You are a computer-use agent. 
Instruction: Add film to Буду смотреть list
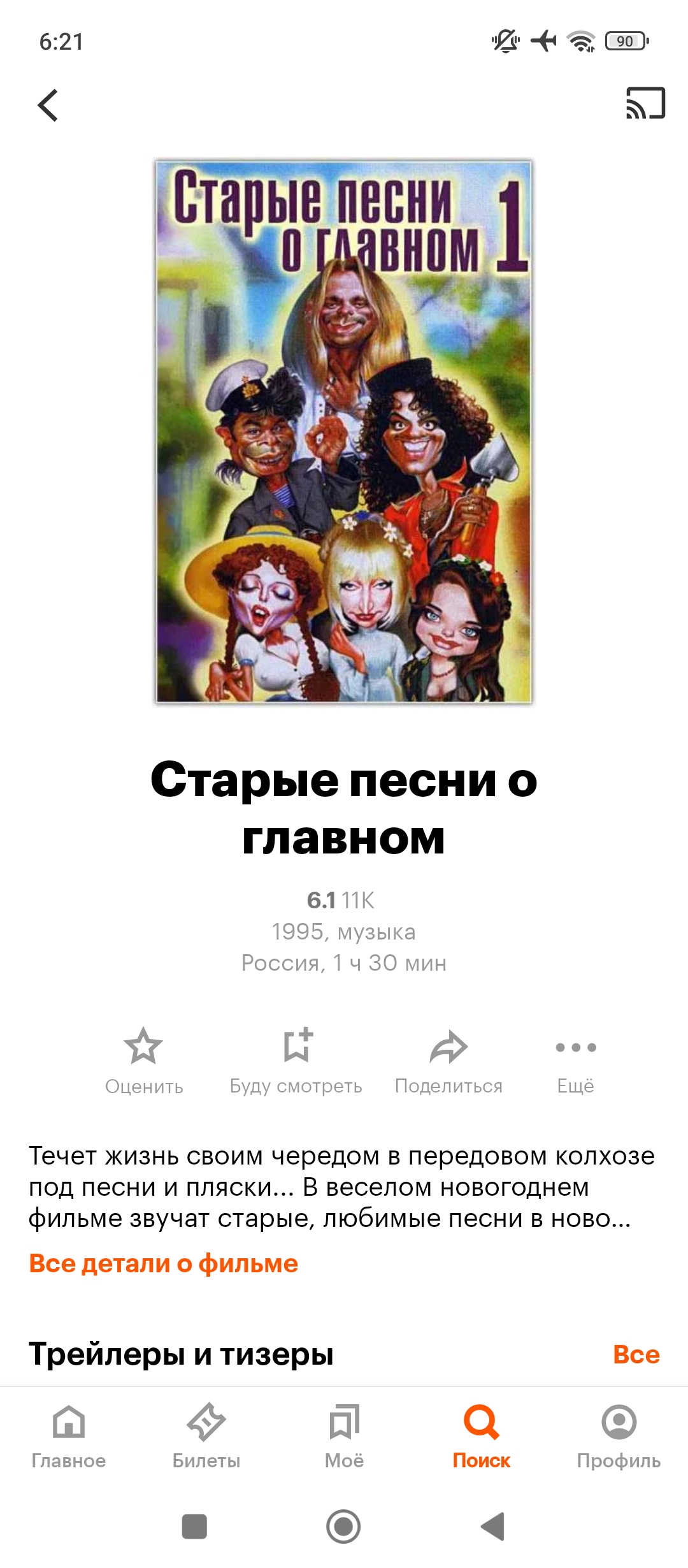pyautogui.click(x=296, y=1061)
